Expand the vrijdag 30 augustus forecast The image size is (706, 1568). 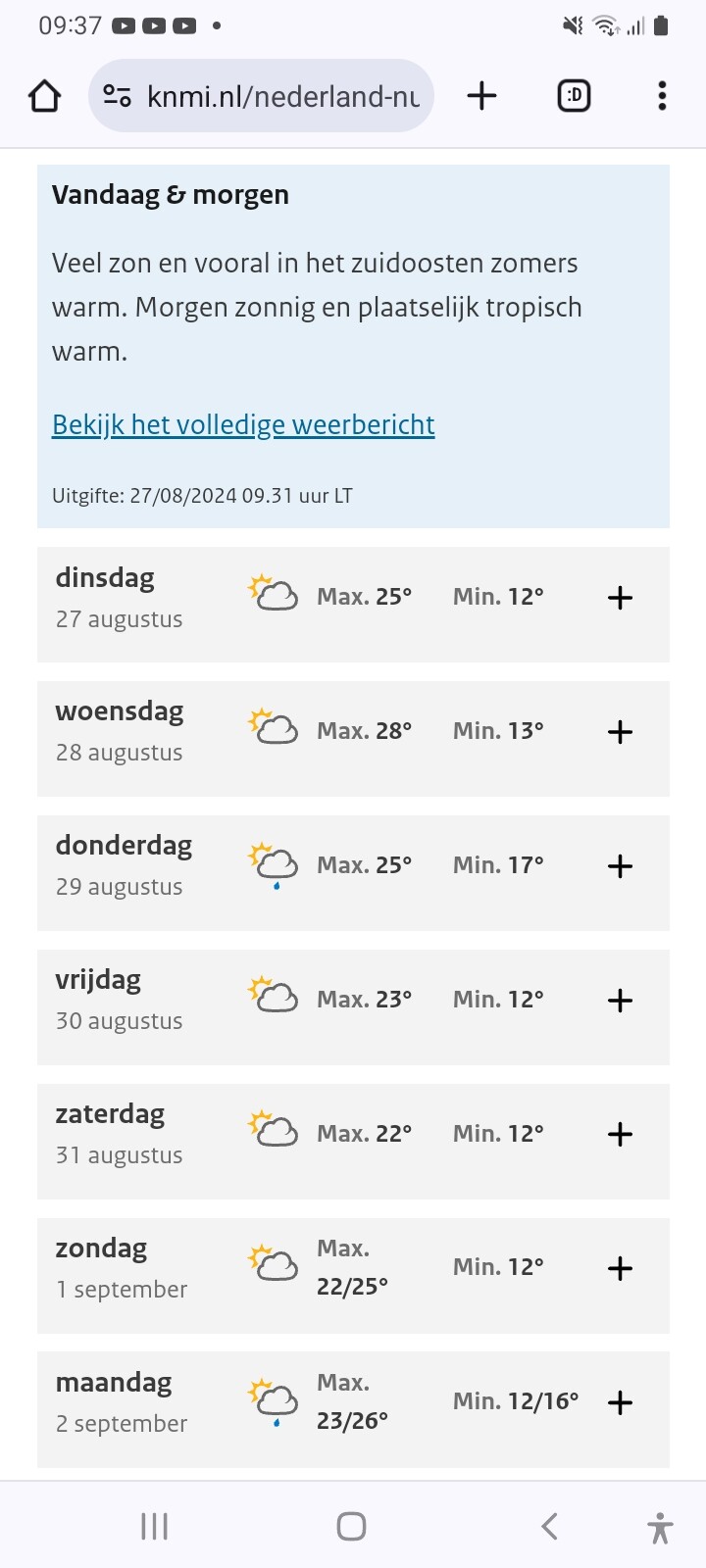coord(620,1001)
